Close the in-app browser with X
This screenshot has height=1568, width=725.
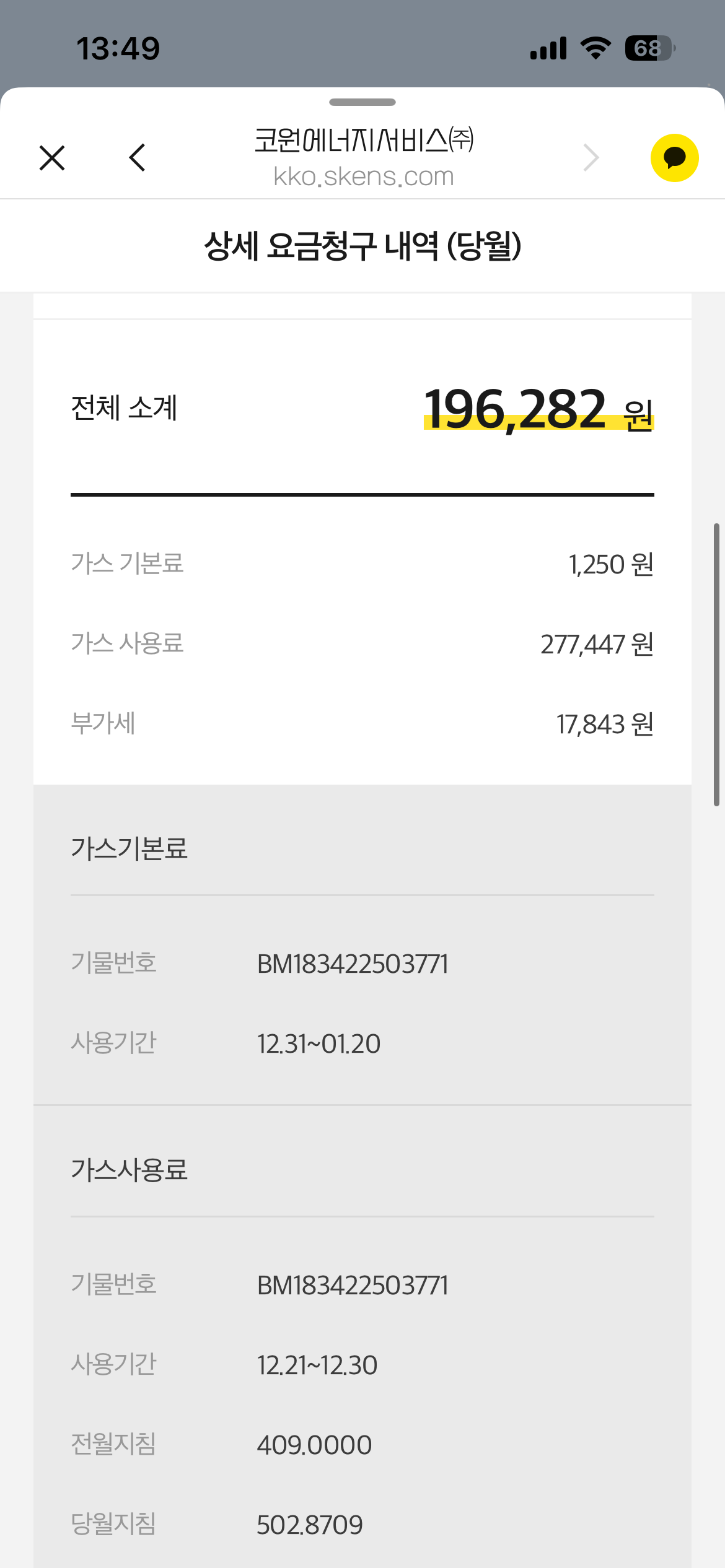(52, 158)
